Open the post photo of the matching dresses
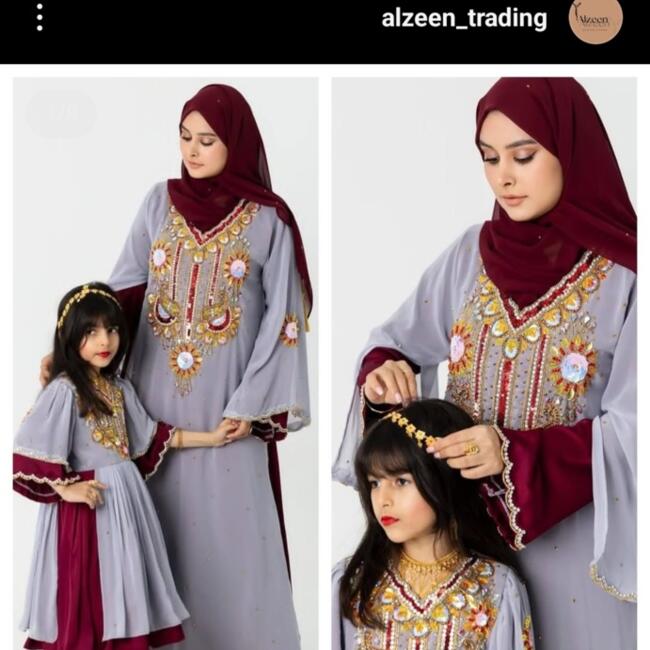The image size is (650, 650). (325, 360)
